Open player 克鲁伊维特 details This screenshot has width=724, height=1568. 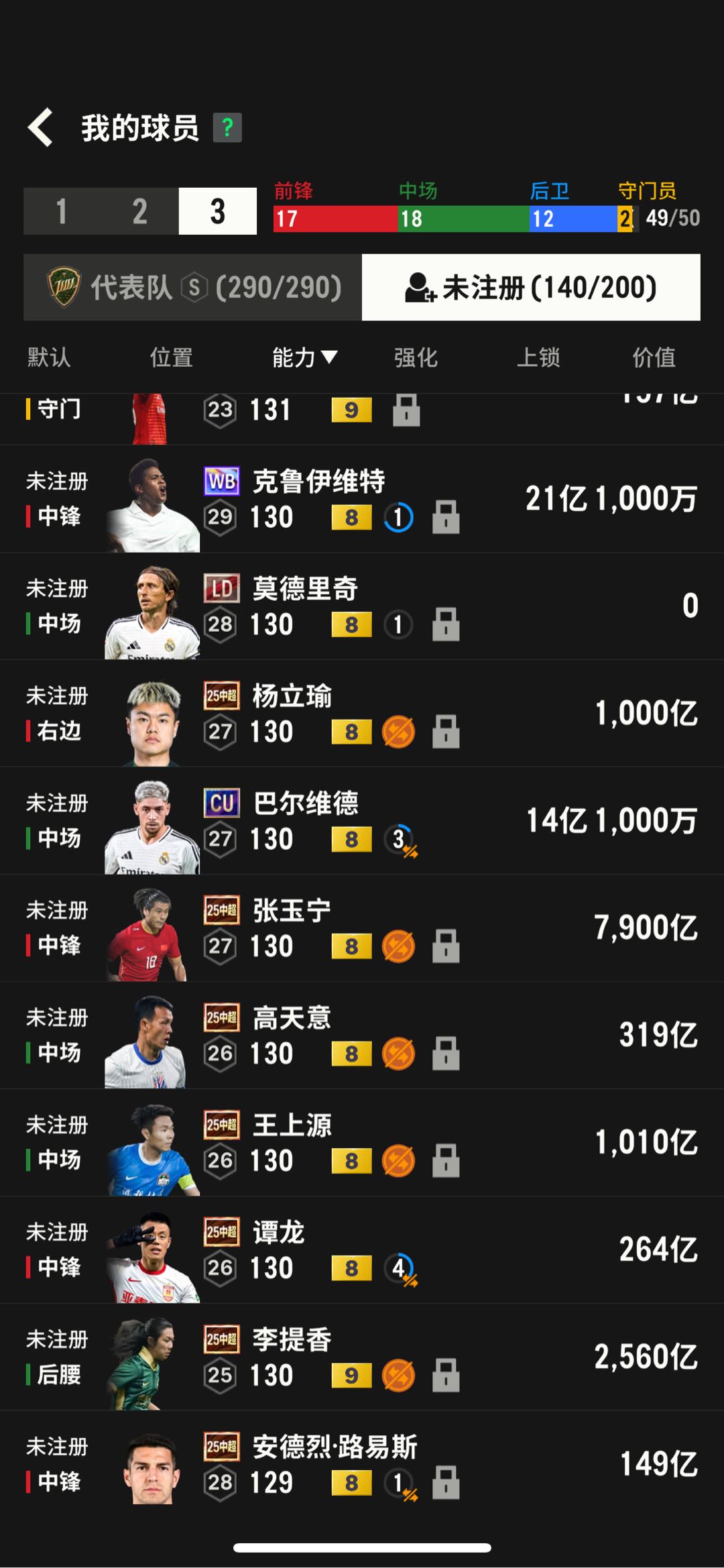point(362,500)
